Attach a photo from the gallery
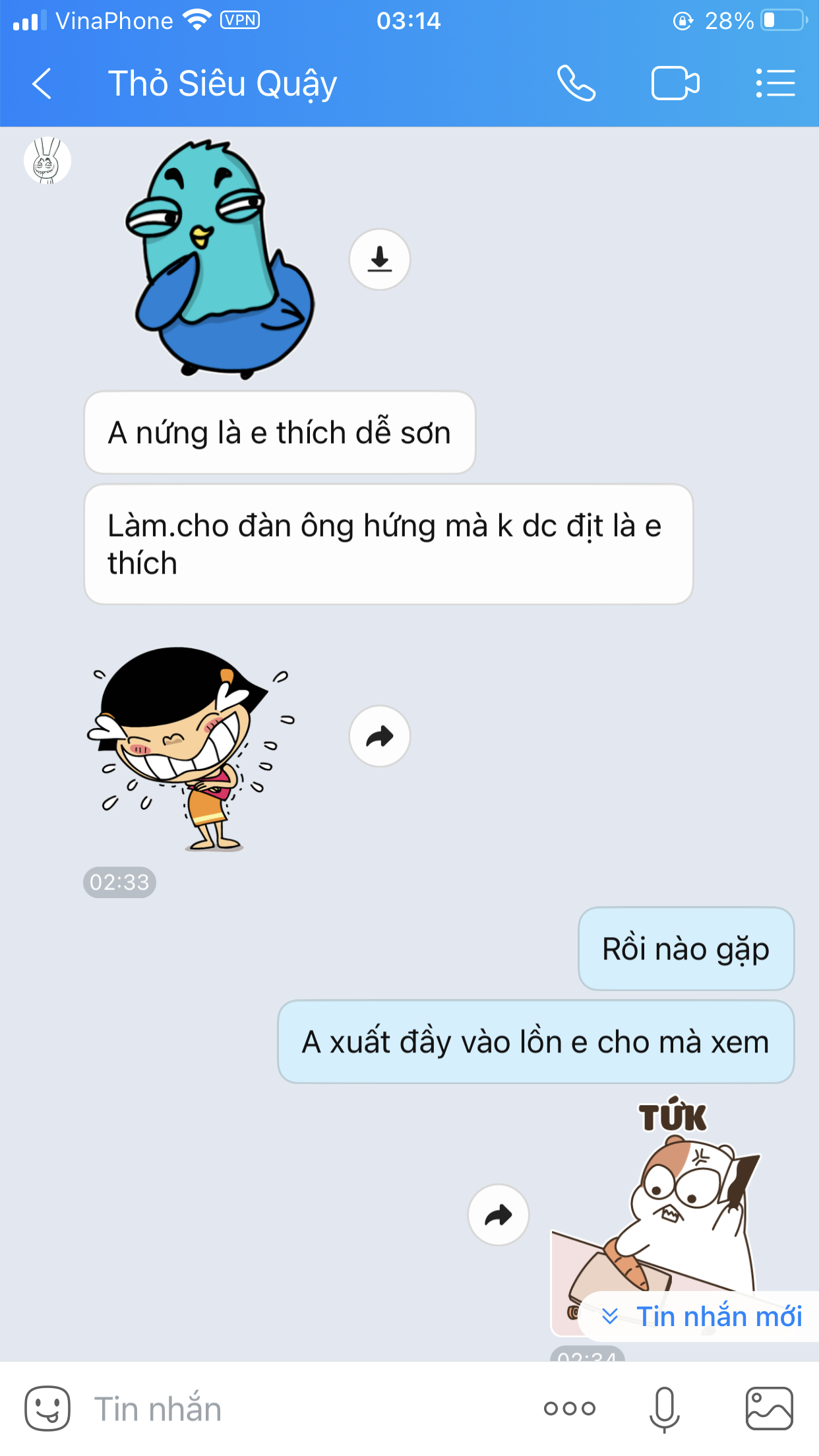819x1456 pixels. click(x=769, y=1409)
